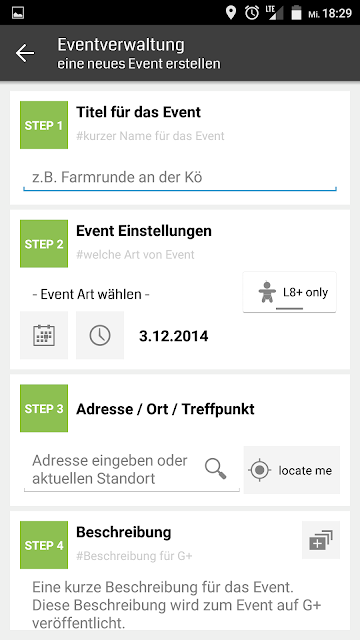The width and height of the screenshot is (360, 640).
Task: Go back from Eventverwaltung
Action: (25, 53)
